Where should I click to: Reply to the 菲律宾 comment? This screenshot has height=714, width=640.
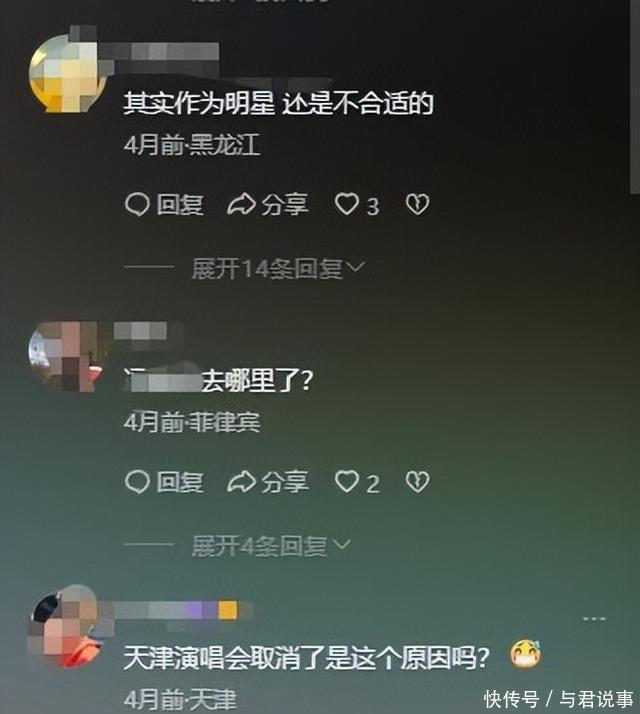tap(164, 482)
